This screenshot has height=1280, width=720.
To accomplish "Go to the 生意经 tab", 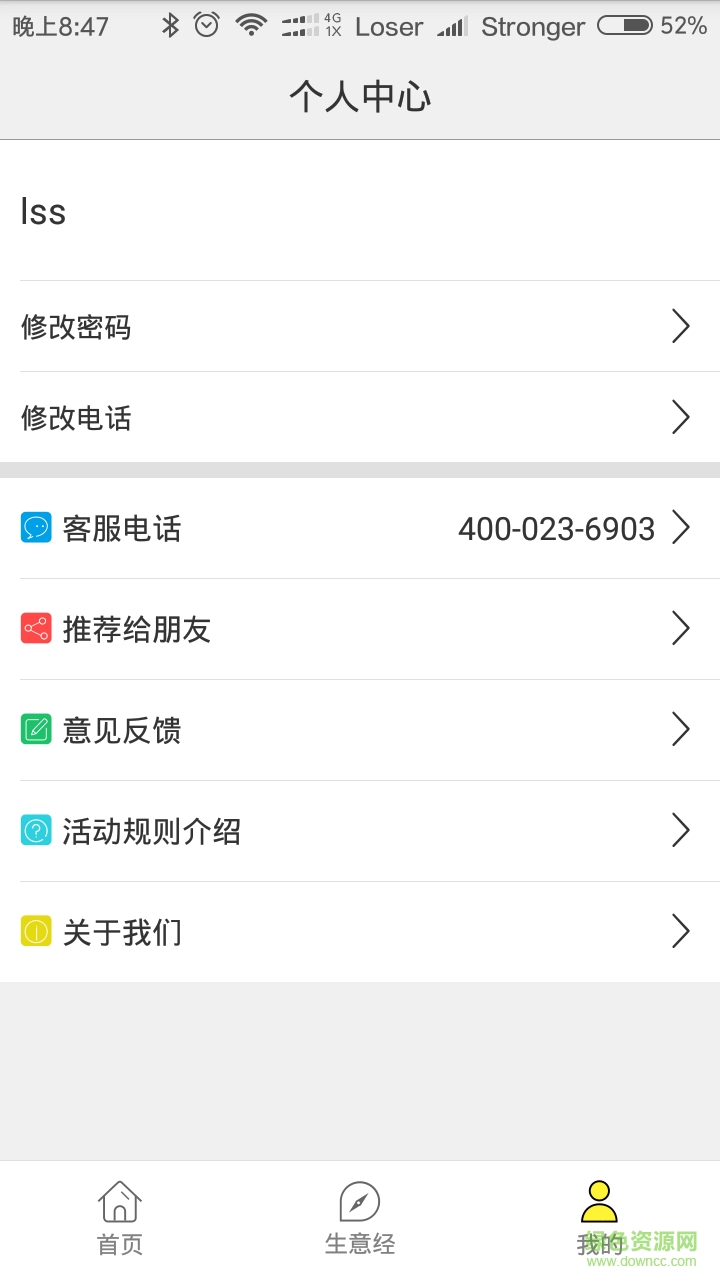I will point(360,1218).
